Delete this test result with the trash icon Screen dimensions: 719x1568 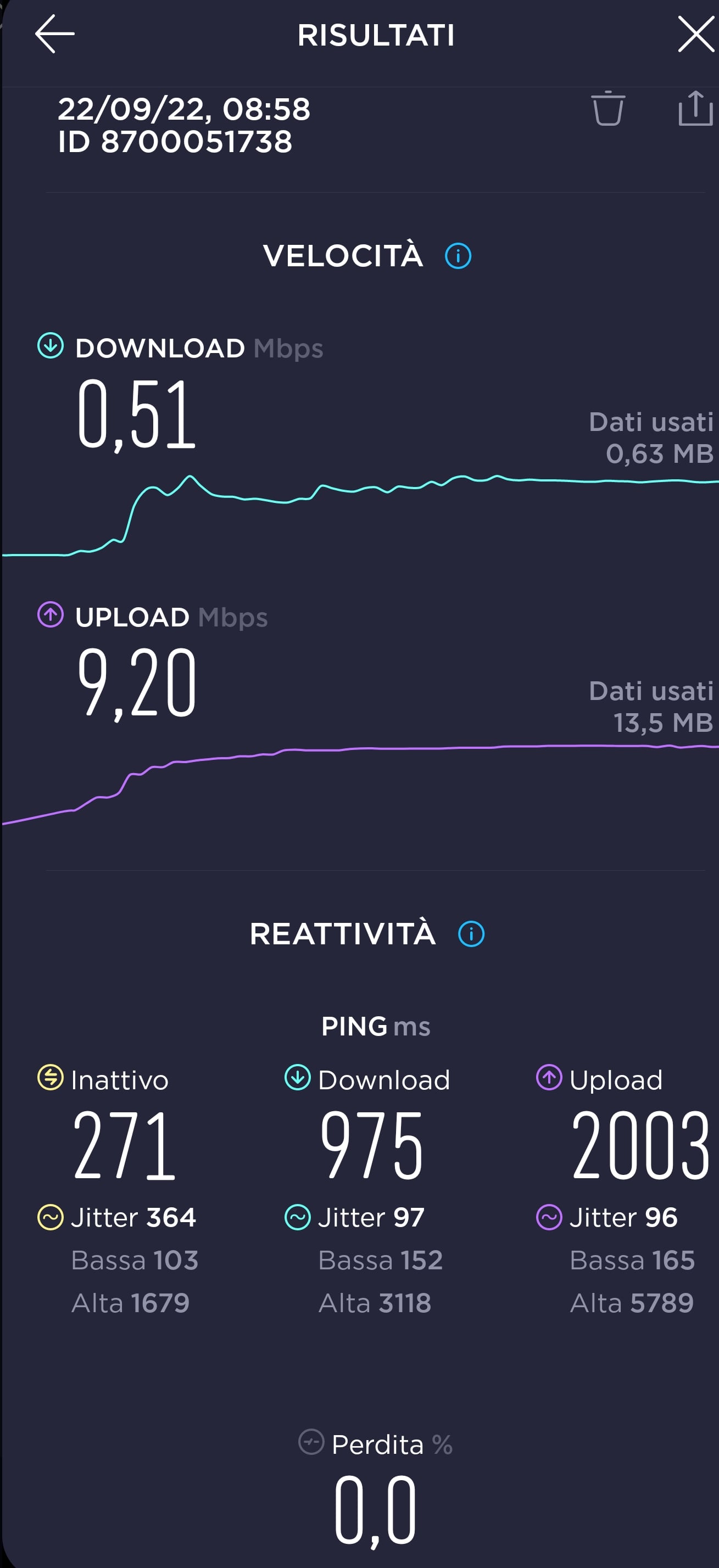coord(607,109)
